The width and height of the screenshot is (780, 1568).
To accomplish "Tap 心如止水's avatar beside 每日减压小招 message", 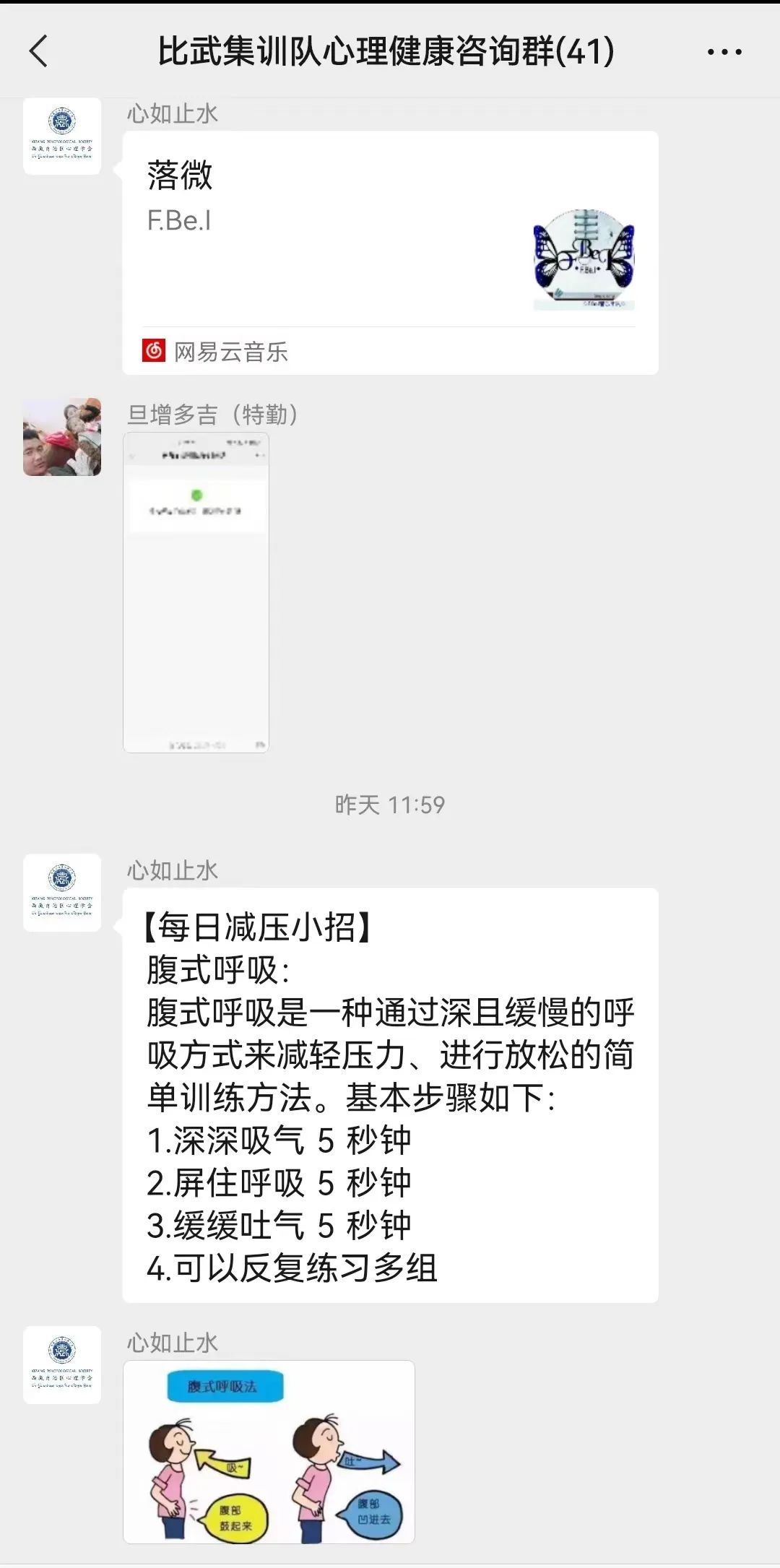I will click(62, 893).
